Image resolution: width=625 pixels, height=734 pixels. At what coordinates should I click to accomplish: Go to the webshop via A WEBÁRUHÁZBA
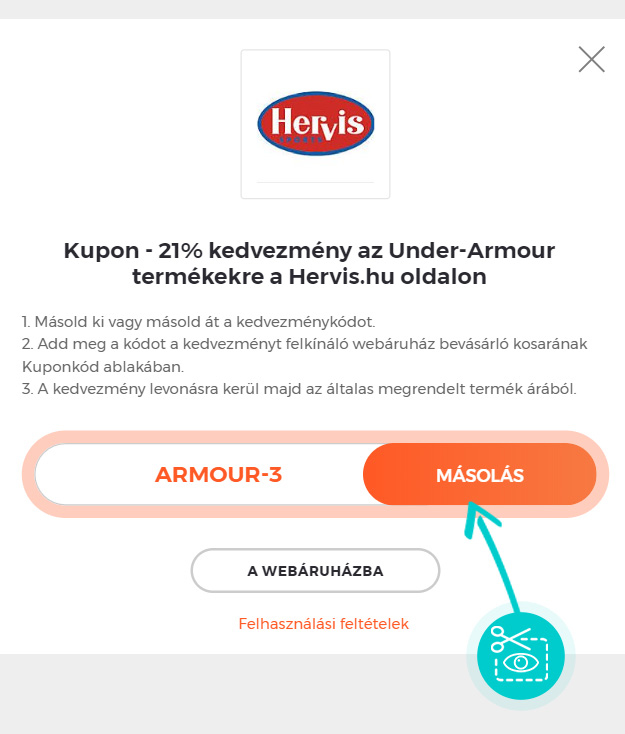315,571
